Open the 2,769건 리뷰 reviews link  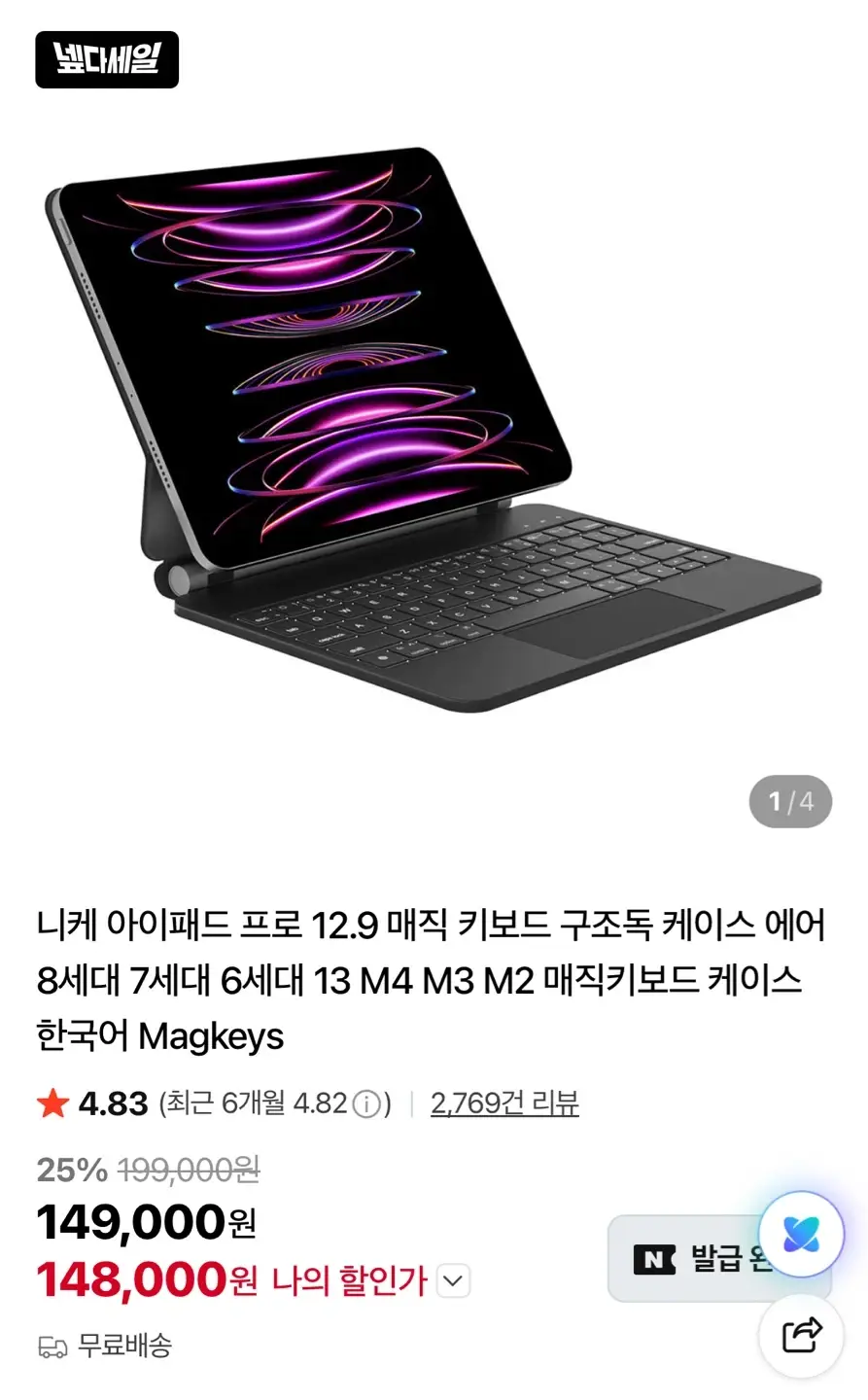[x=504, y=1102]
